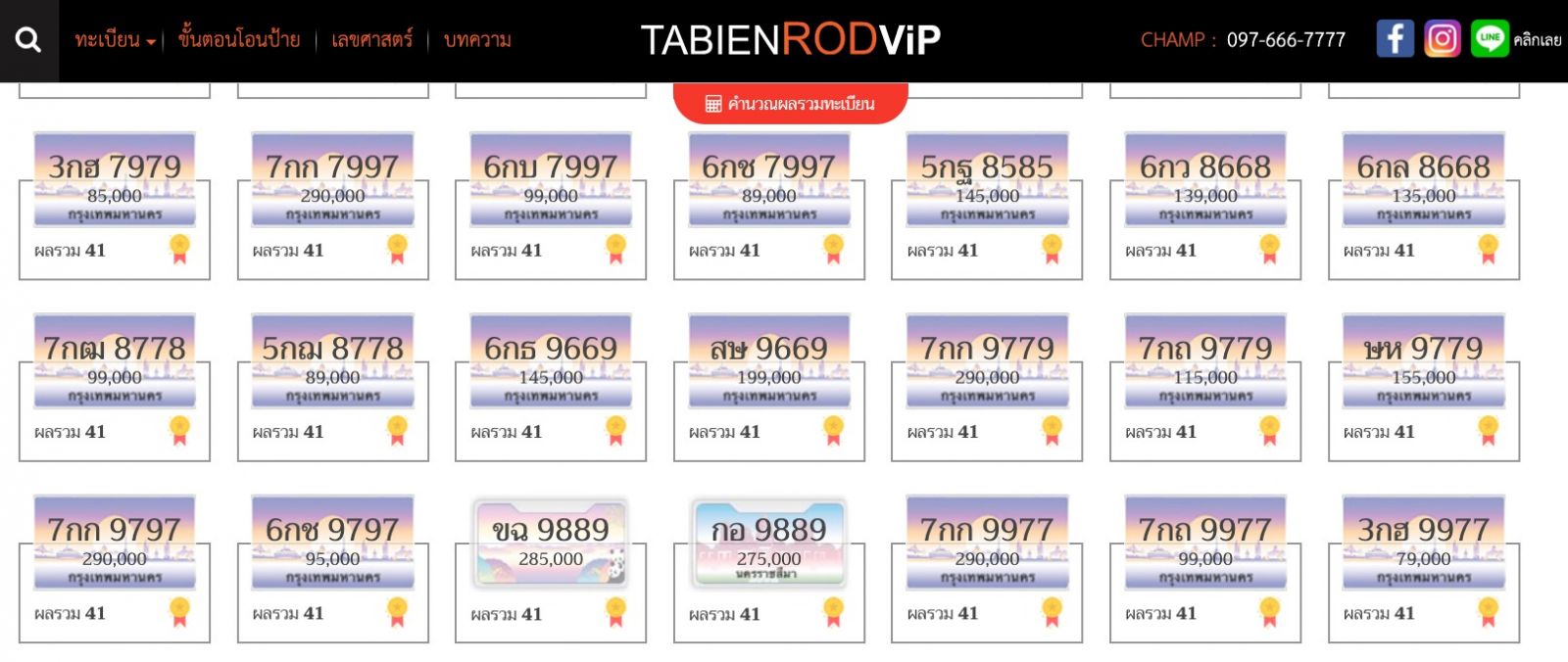Viewport: 1568px width, 662px height.
Task: Open the Facebook page icon
Action: coord(1395,39)
